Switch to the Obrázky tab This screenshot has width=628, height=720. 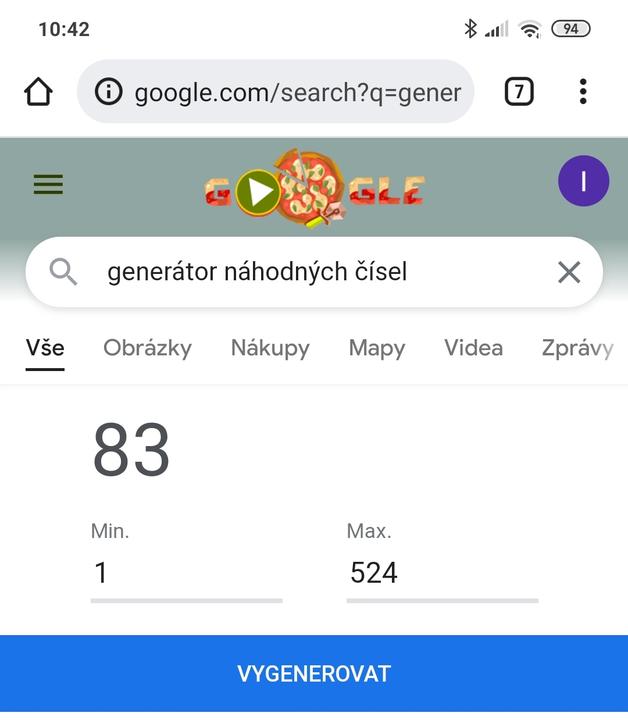147,348
